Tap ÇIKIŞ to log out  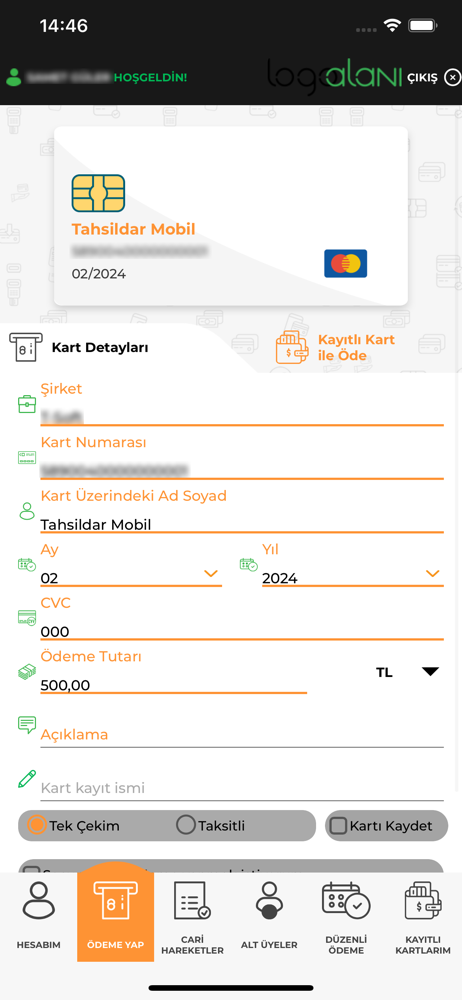pyautogui.click(x=433, y=78)
